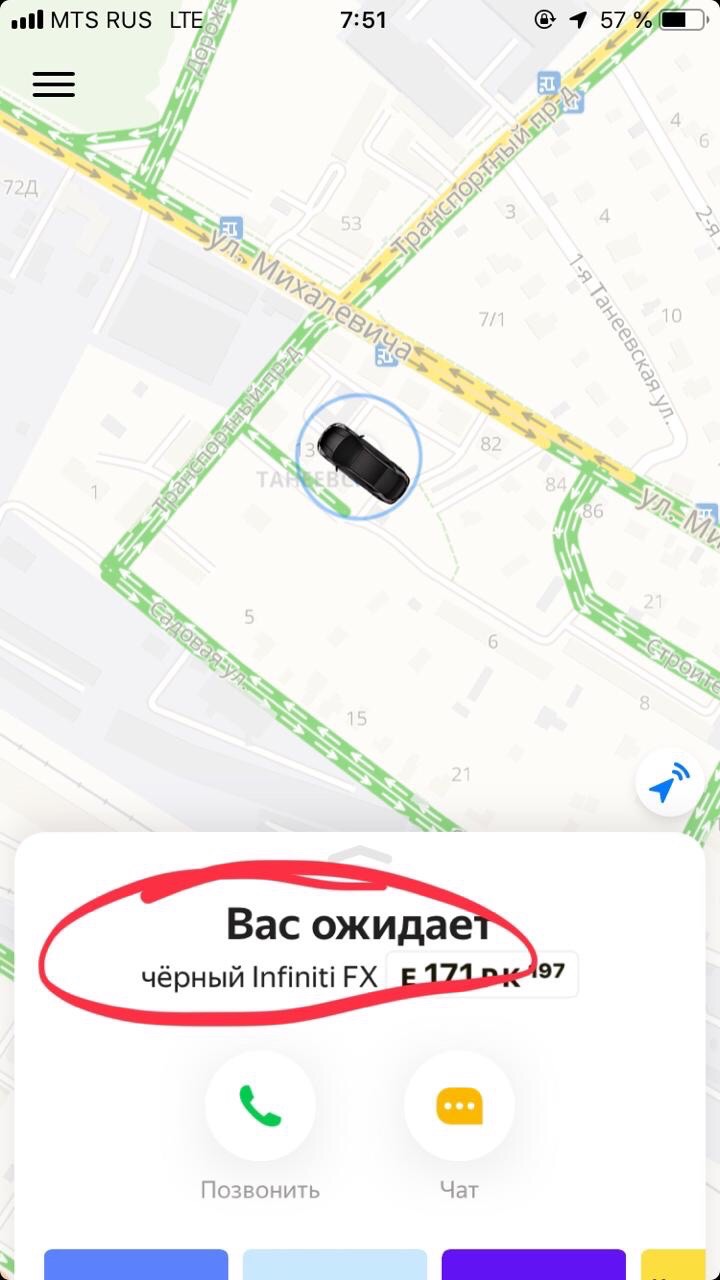Expand the ride panel using the handle

coord(360,855)
